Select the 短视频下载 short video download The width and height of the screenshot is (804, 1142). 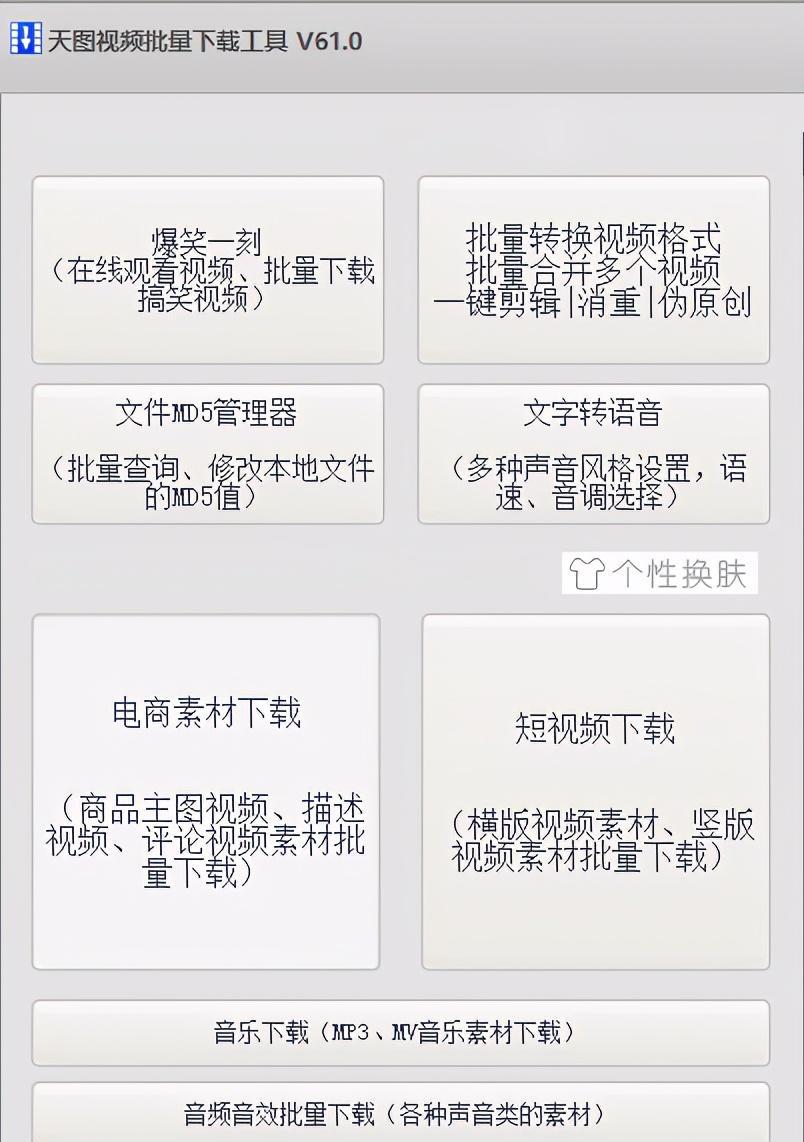pos(595,791)
